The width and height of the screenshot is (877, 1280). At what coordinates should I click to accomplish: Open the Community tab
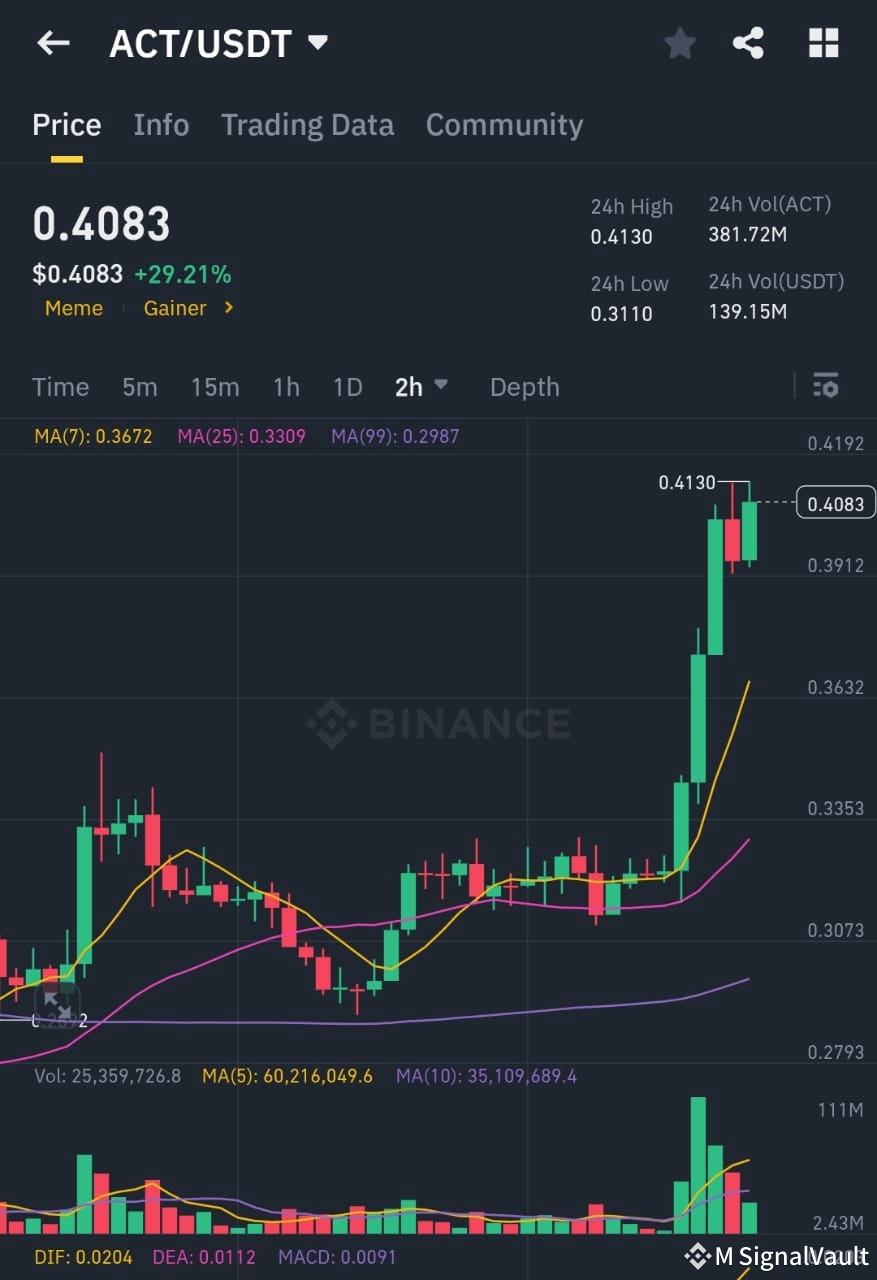coord(504,124)
